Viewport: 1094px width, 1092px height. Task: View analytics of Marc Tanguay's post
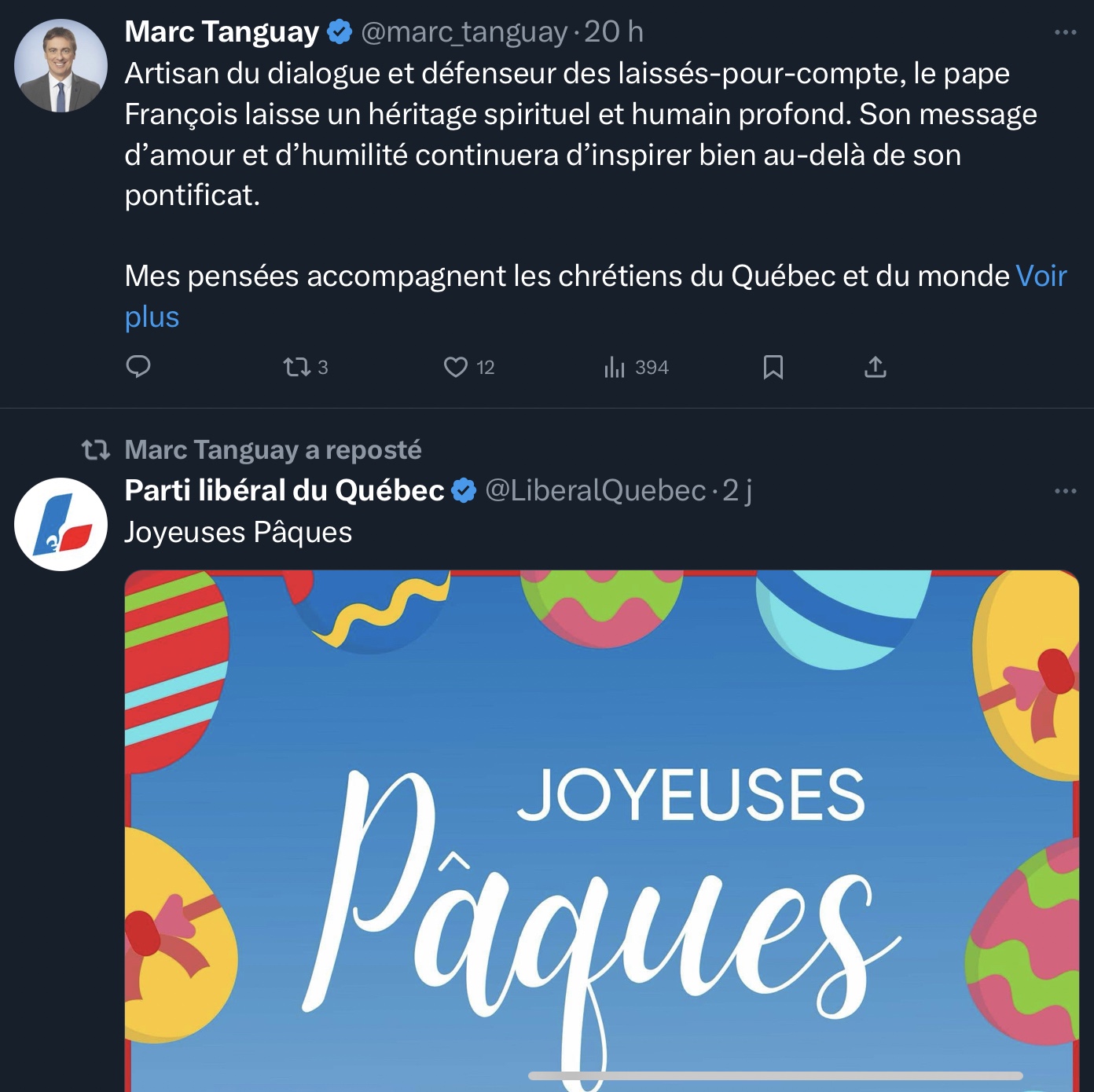[x=615, y=367]
